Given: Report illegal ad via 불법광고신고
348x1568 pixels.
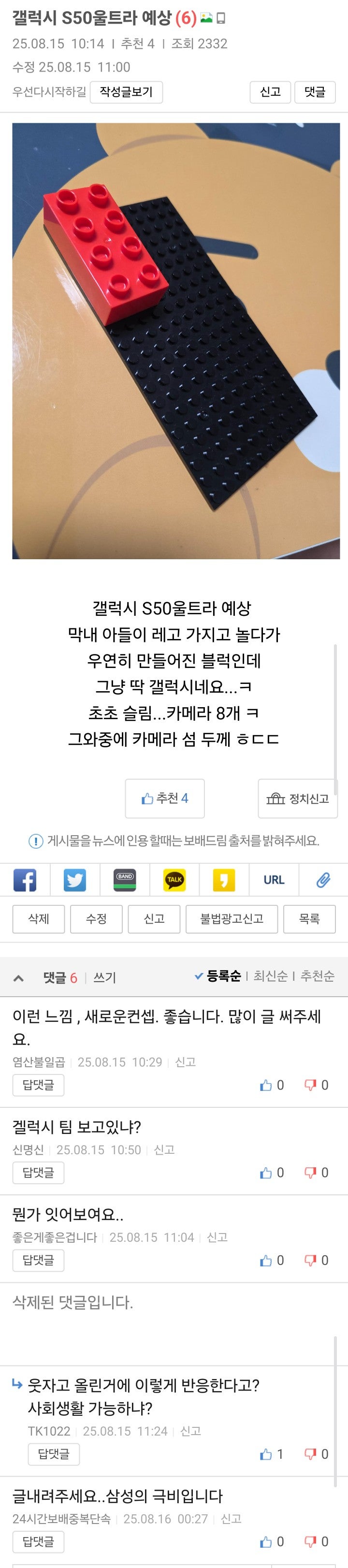Looking at the screenshot, I should (x=232, y=918).
